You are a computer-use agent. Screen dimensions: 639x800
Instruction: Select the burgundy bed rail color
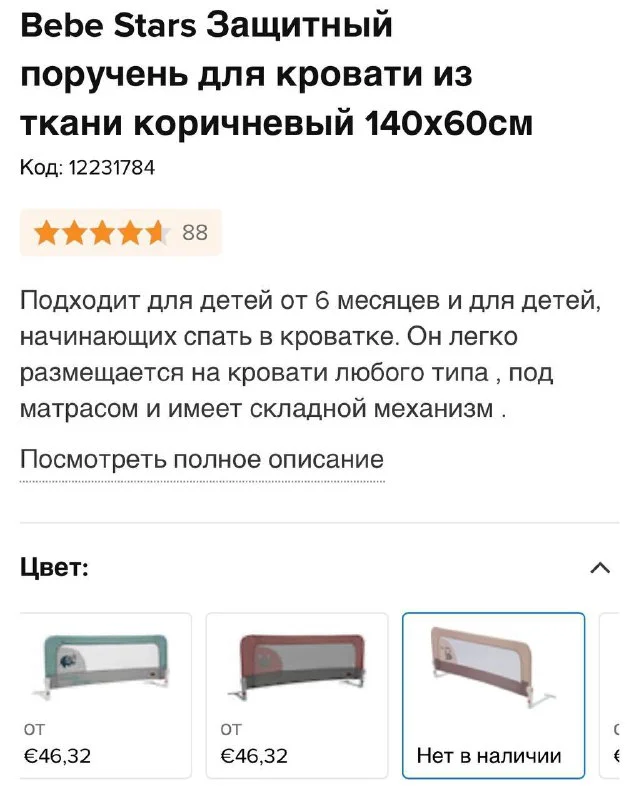pos(296,695)
